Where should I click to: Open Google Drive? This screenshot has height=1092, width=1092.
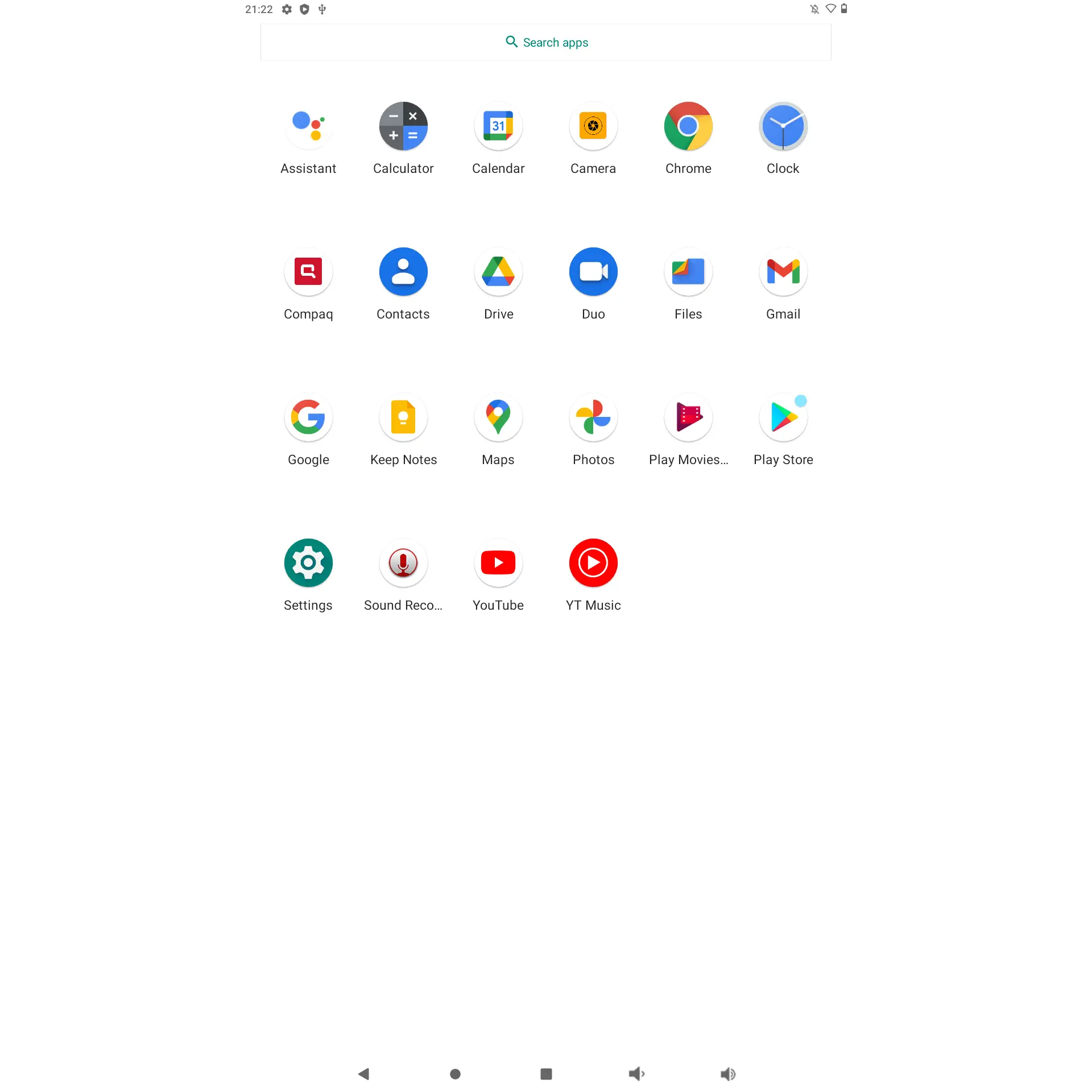[498, 272]
